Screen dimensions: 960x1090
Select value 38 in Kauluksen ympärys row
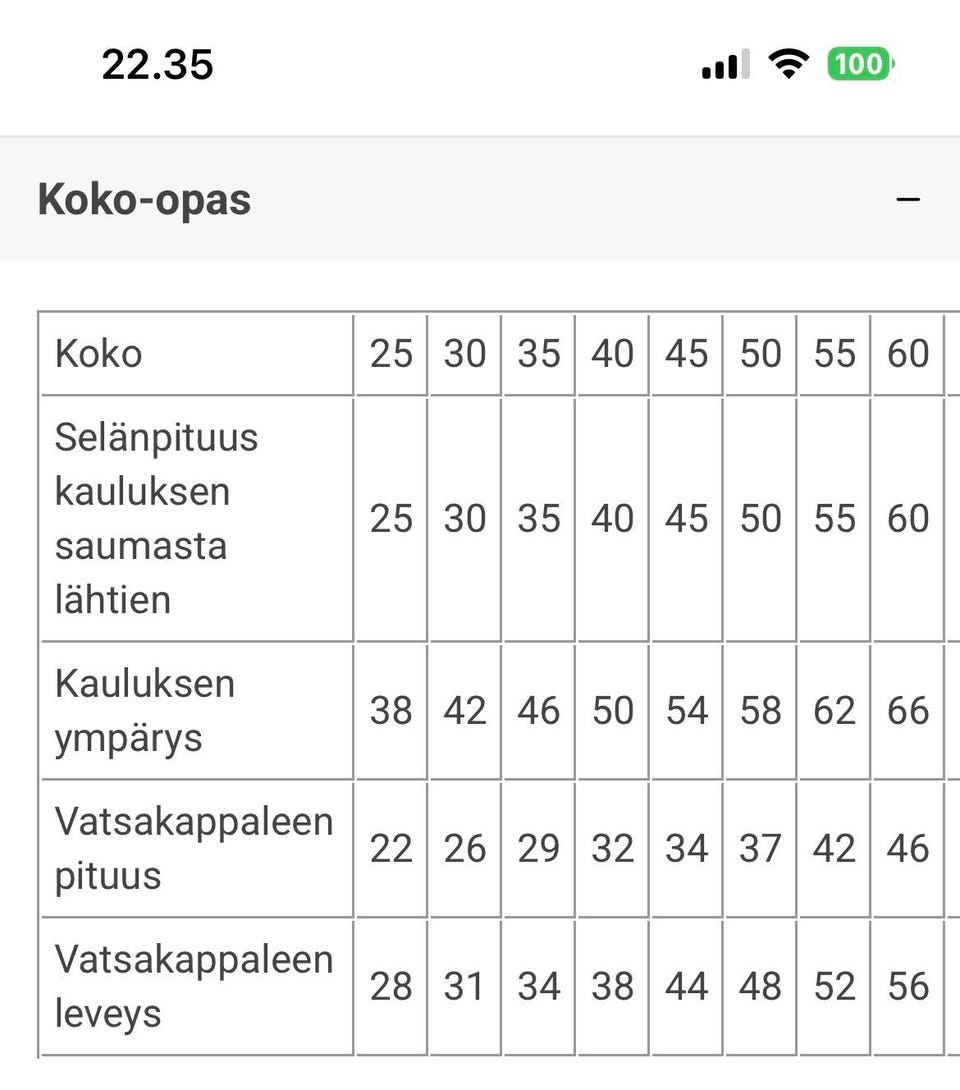391,711
